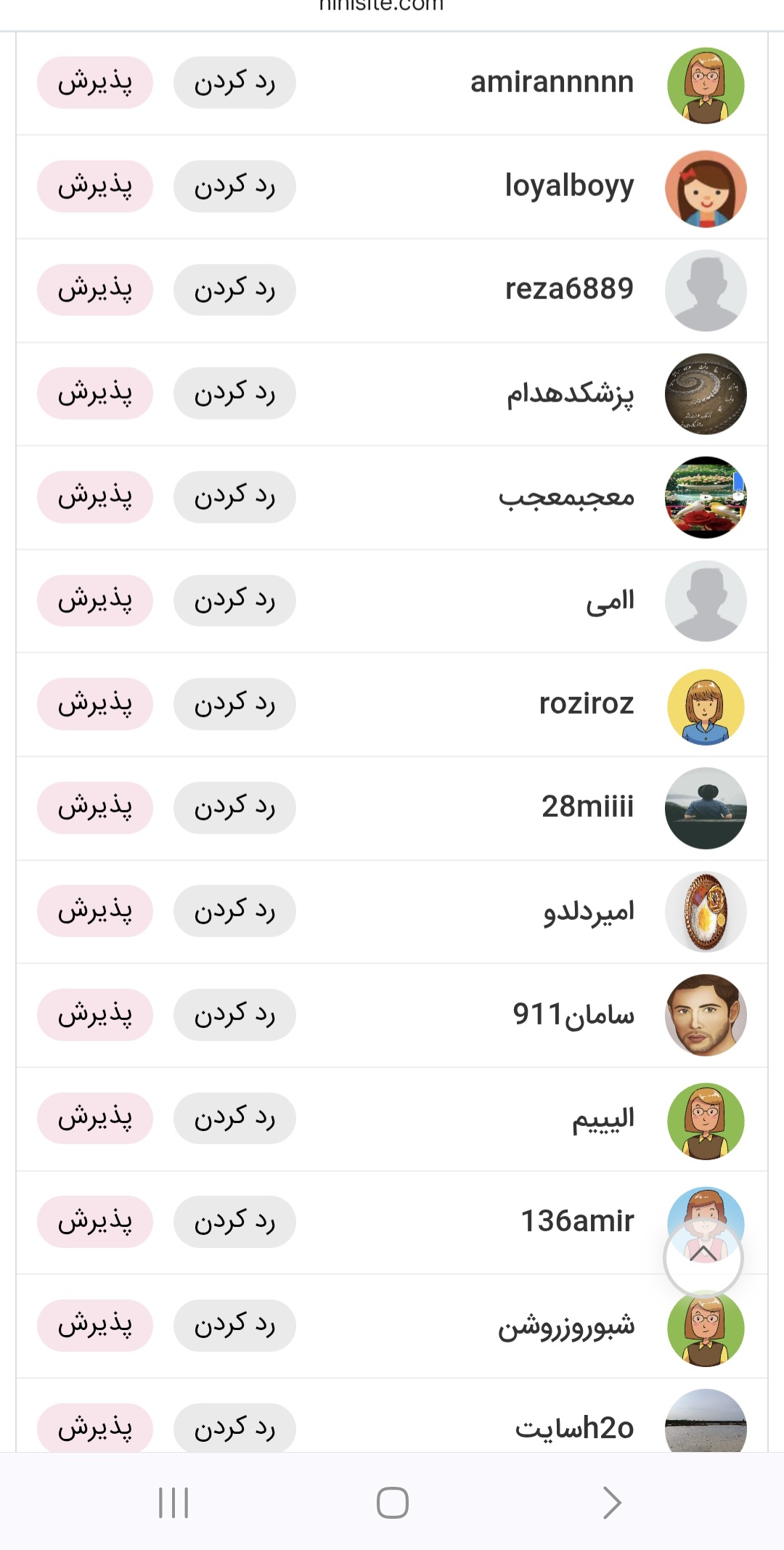Open roziroz's profile avatar
The height and width of the screenshot is (1550, 784).
click(x=706, y=706)
